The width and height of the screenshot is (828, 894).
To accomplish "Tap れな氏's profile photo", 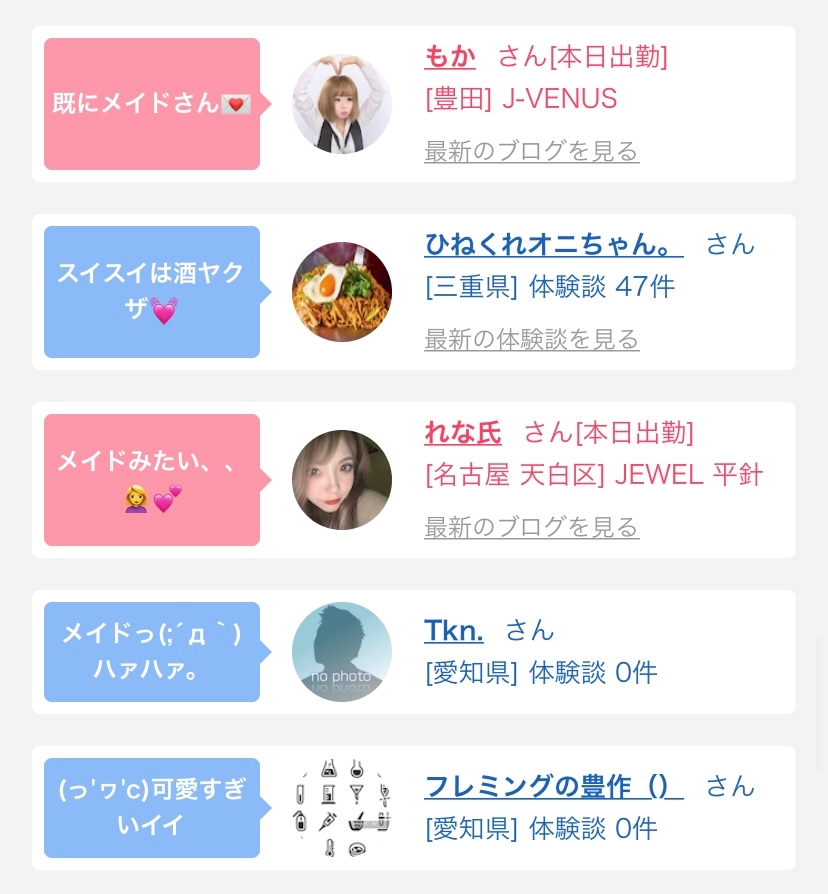I will (342, 480).
